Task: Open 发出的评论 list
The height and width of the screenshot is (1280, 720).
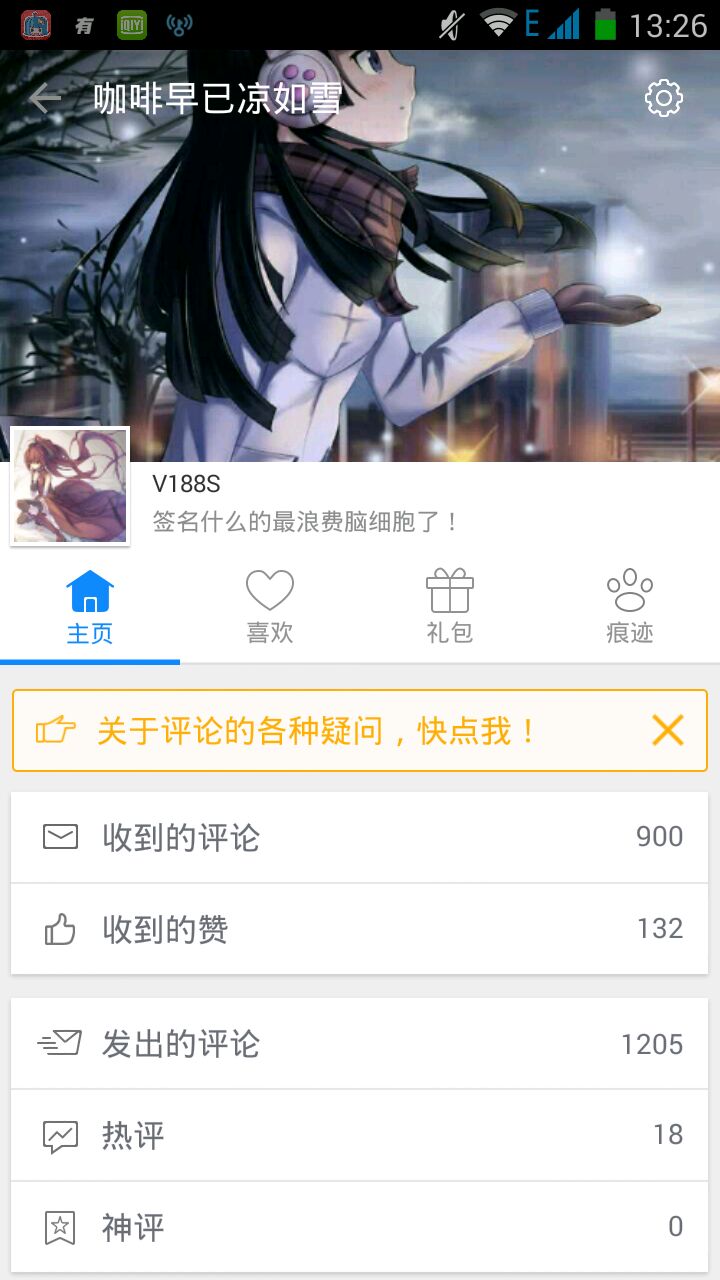Action: click(x=359, y=1044)
